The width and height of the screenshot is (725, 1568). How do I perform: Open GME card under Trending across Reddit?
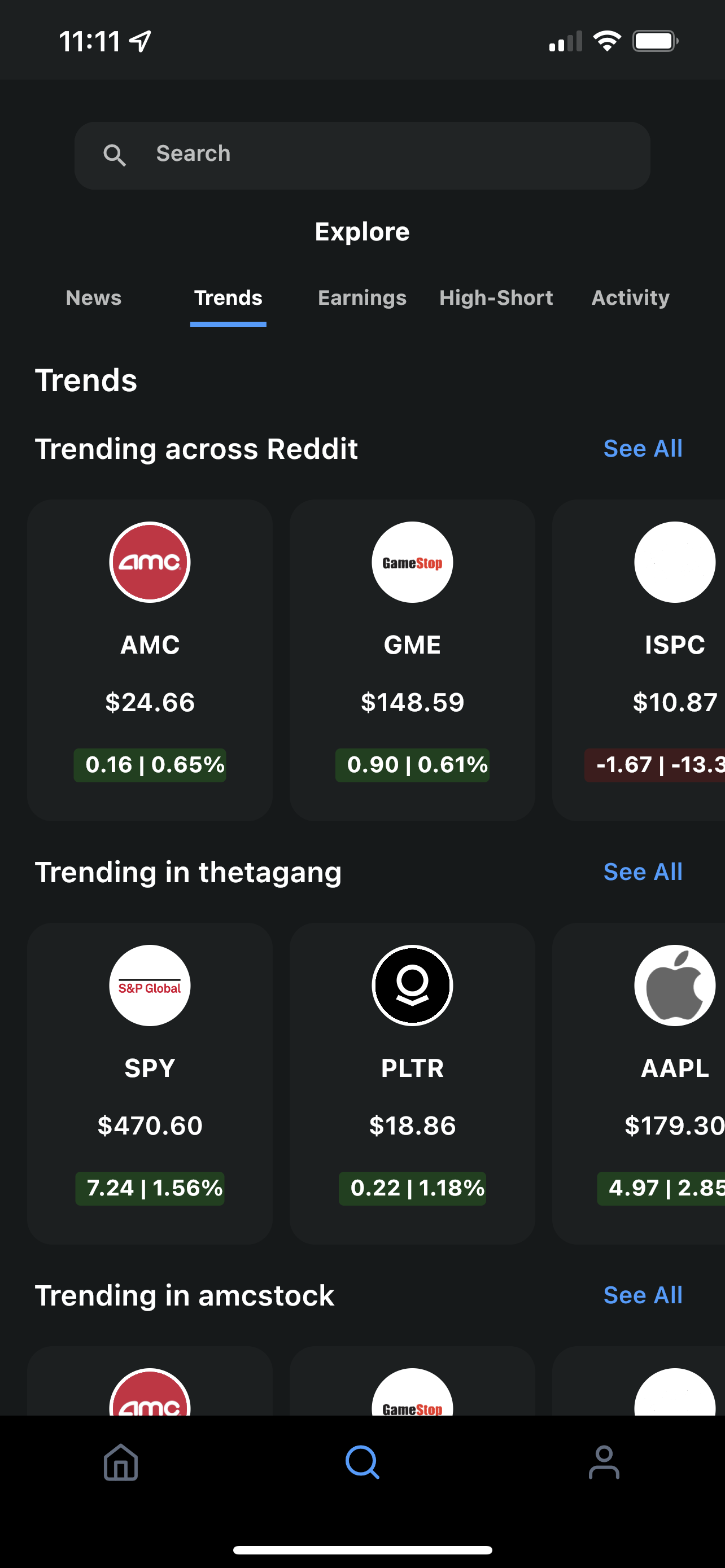coord(412,660)
